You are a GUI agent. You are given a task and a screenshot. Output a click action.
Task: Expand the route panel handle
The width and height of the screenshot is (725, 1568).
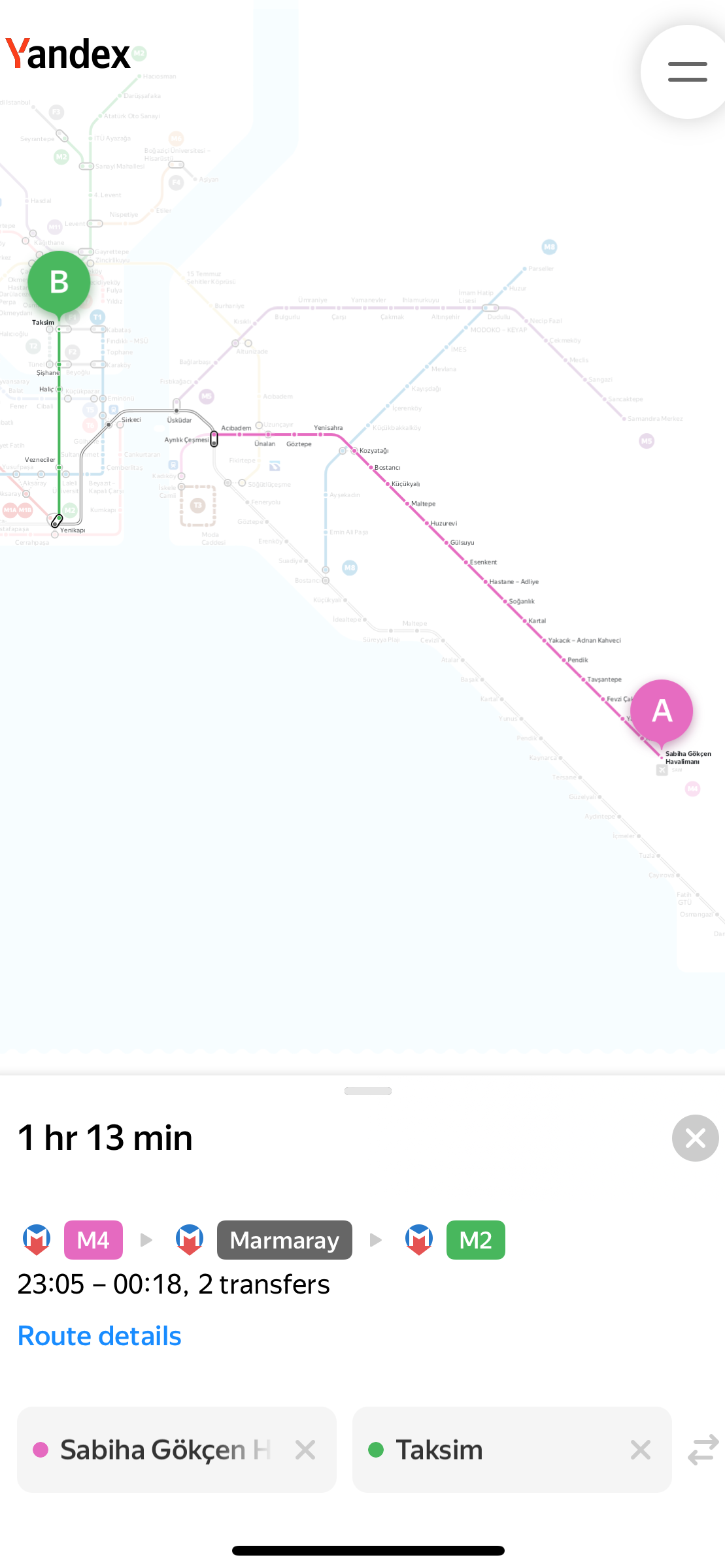[x=367, y=1091]
